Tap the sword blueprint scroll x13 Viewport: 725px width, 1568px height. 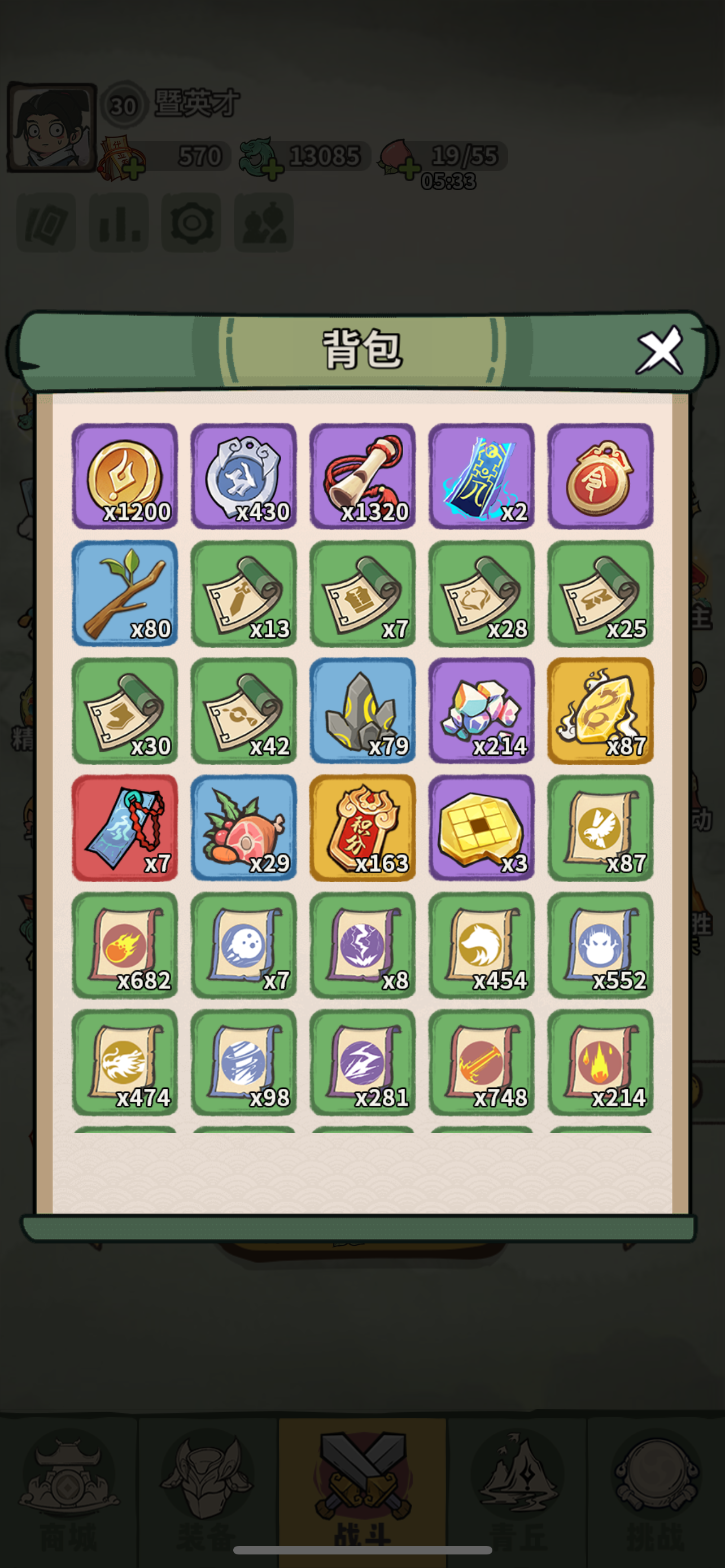243,593
